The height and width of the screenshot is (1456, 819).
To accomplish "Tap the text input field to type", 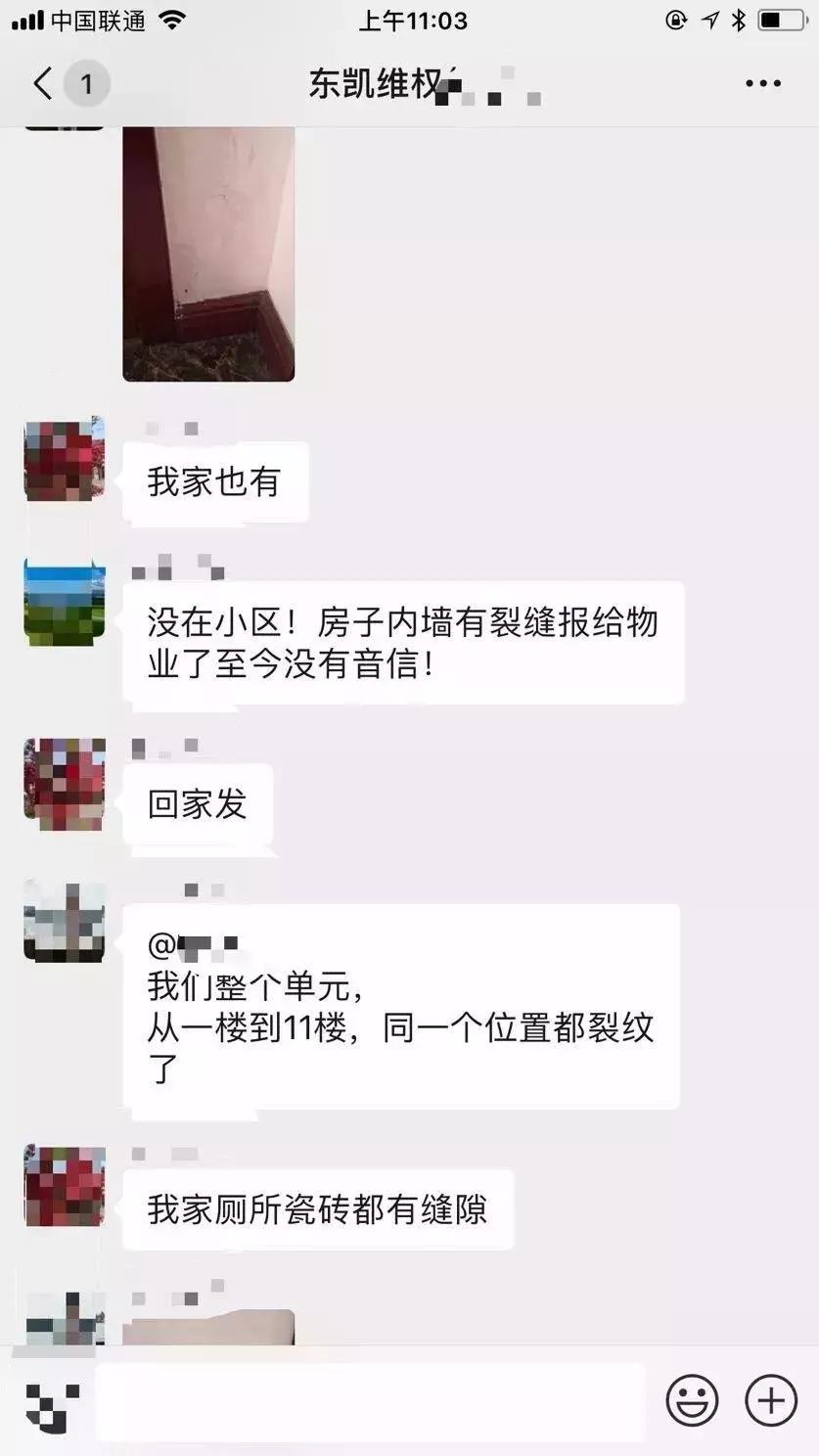I will click(372, 1401).
